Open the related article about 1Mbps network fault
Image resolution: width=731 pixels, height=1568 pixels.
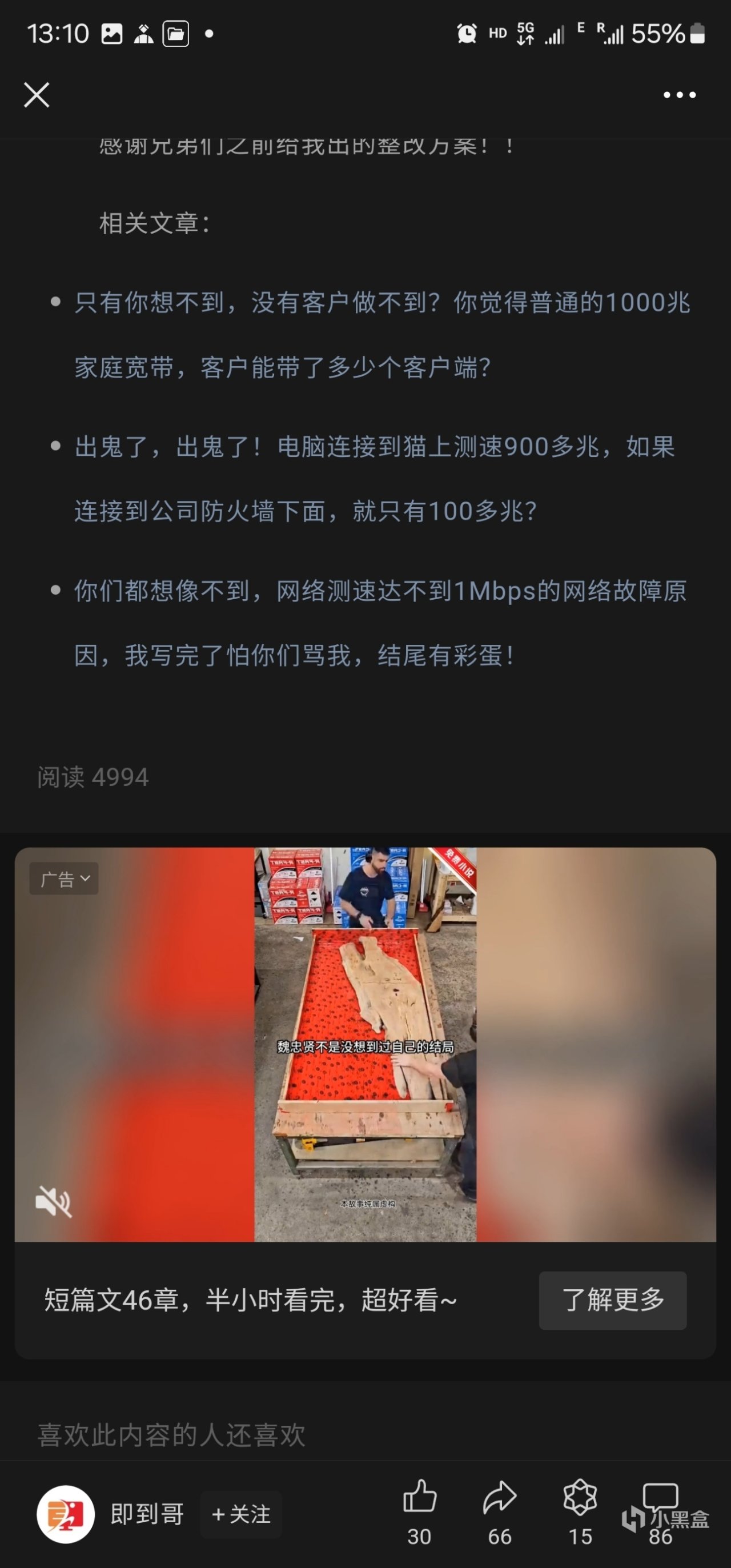pyautogui.click(x=380, y=623)
